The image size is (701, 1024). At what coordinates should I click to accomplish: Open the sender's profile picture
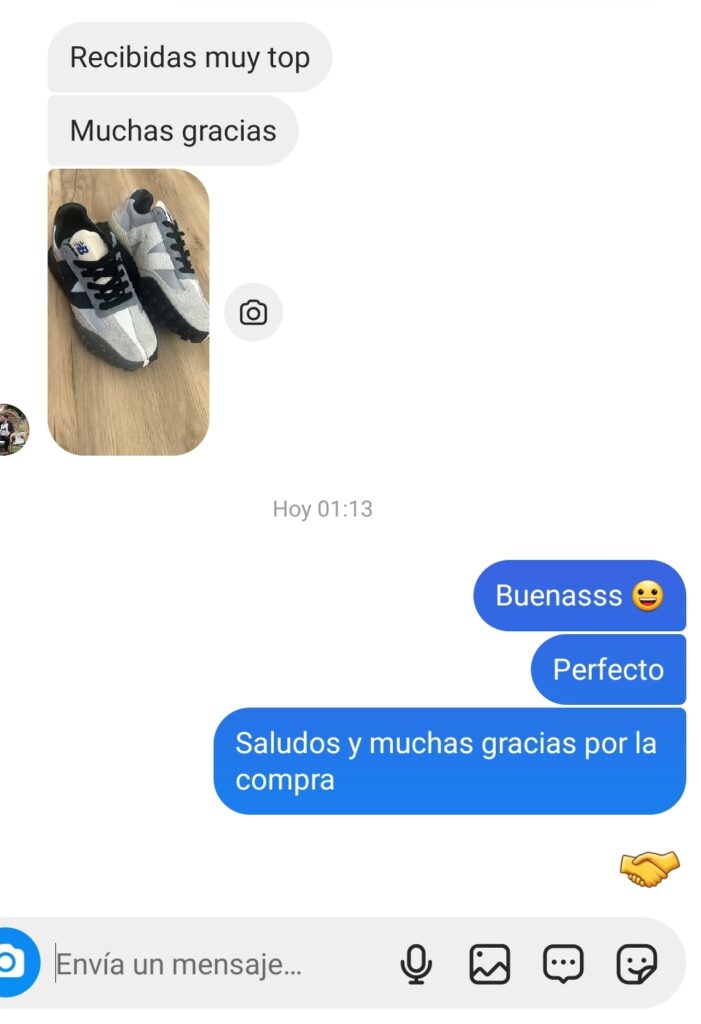12,430
